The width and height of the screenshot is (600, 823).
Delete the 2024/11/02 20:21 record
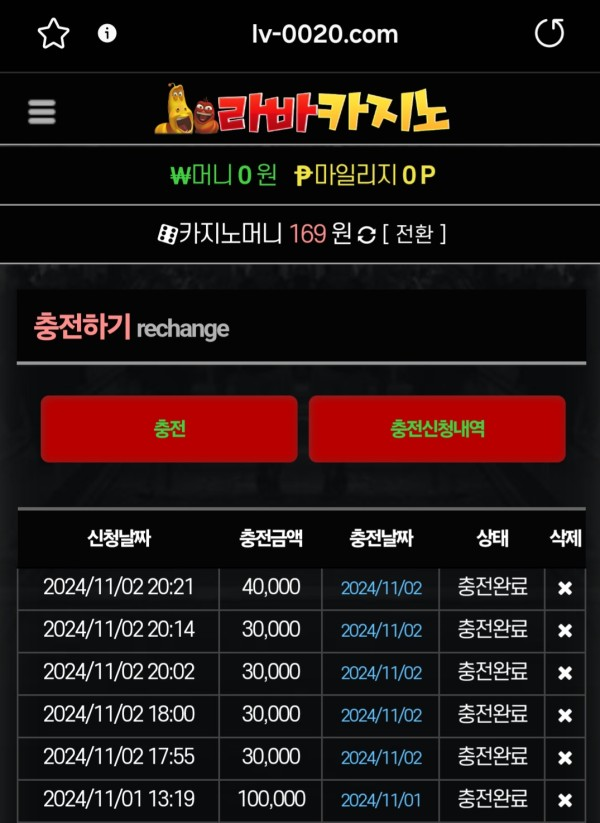pos(565,588)
